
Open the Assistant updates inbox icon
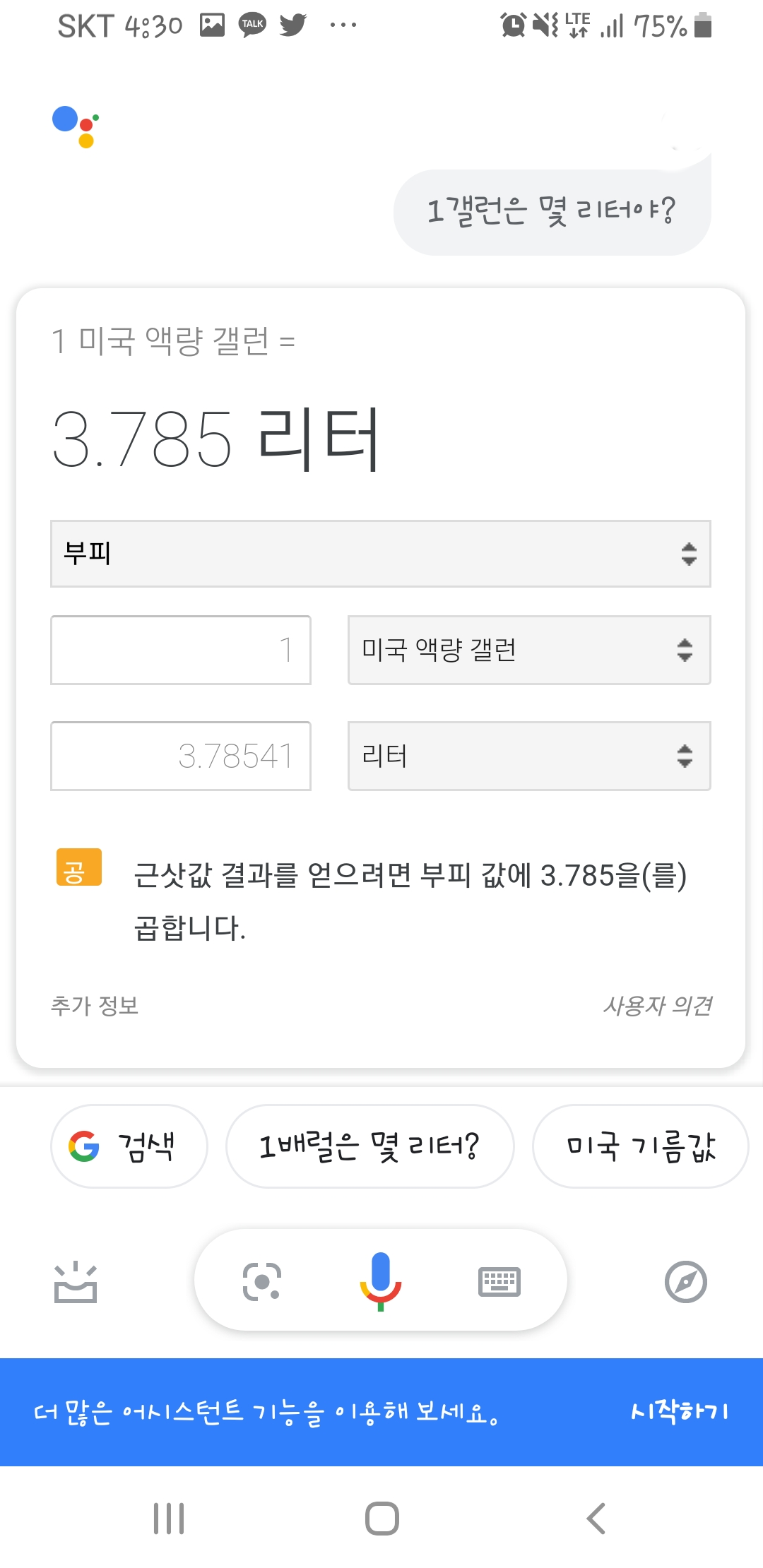point(76,1282)
